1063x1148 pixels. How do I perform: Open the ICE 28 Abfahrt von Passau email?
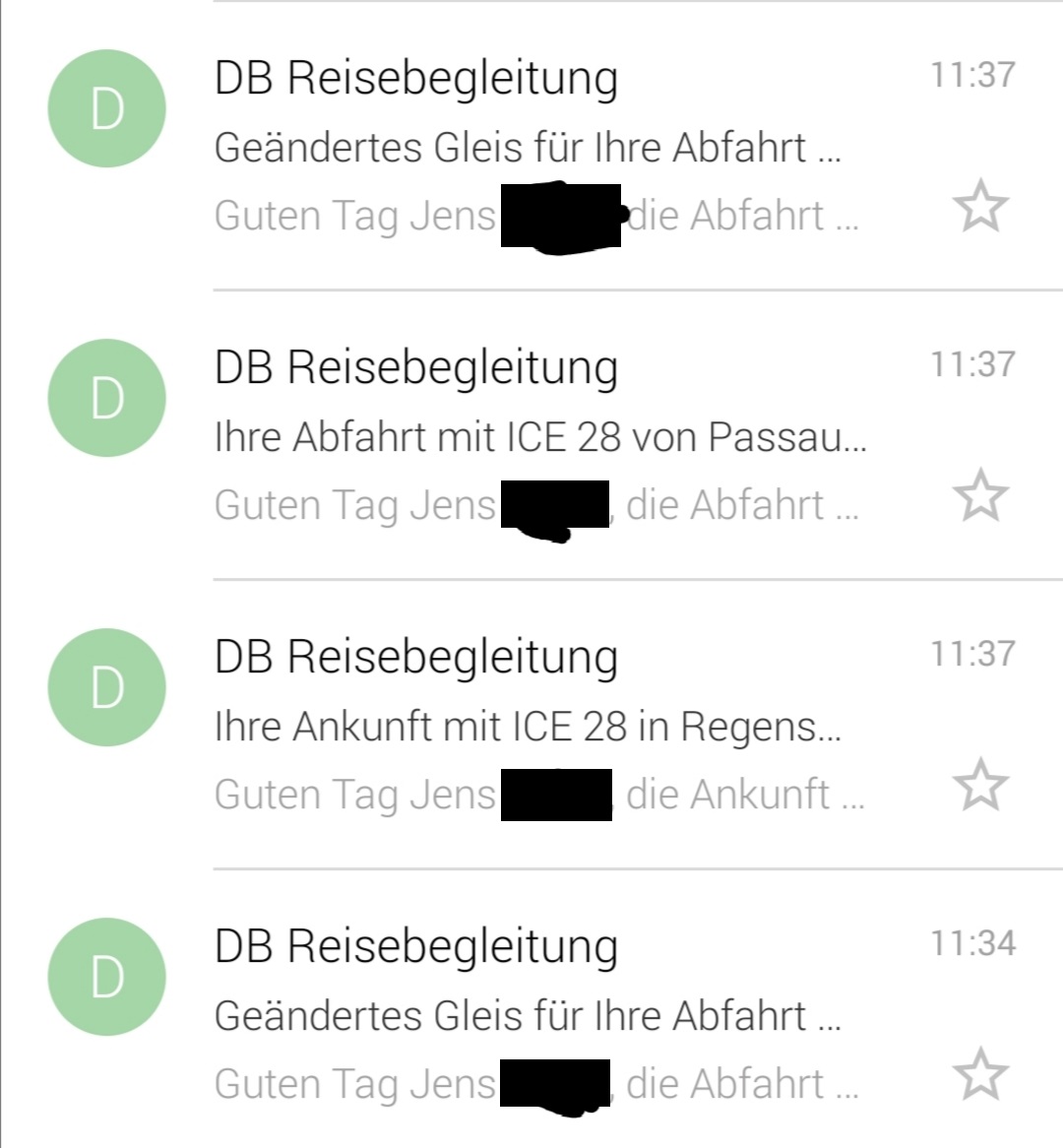(539, 437)
